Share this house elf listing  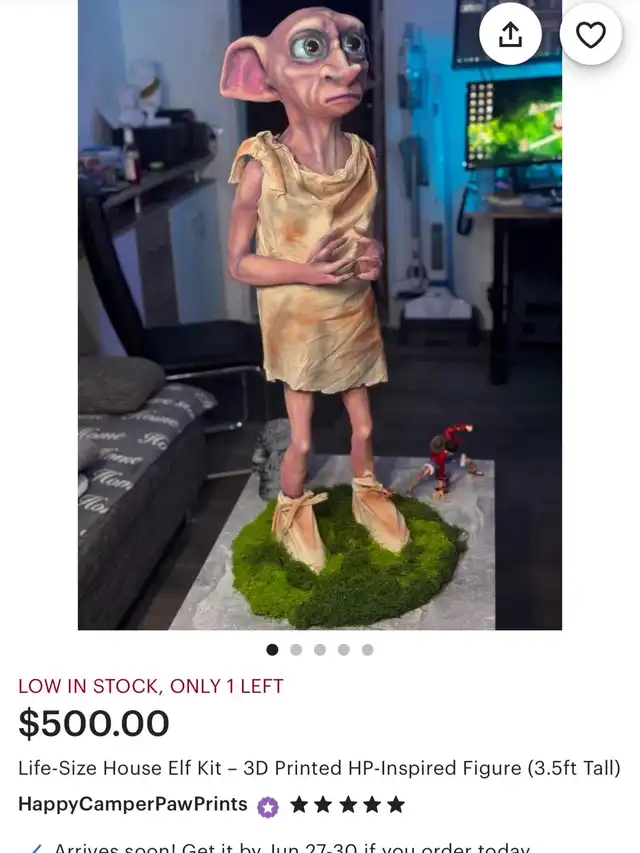510,35
